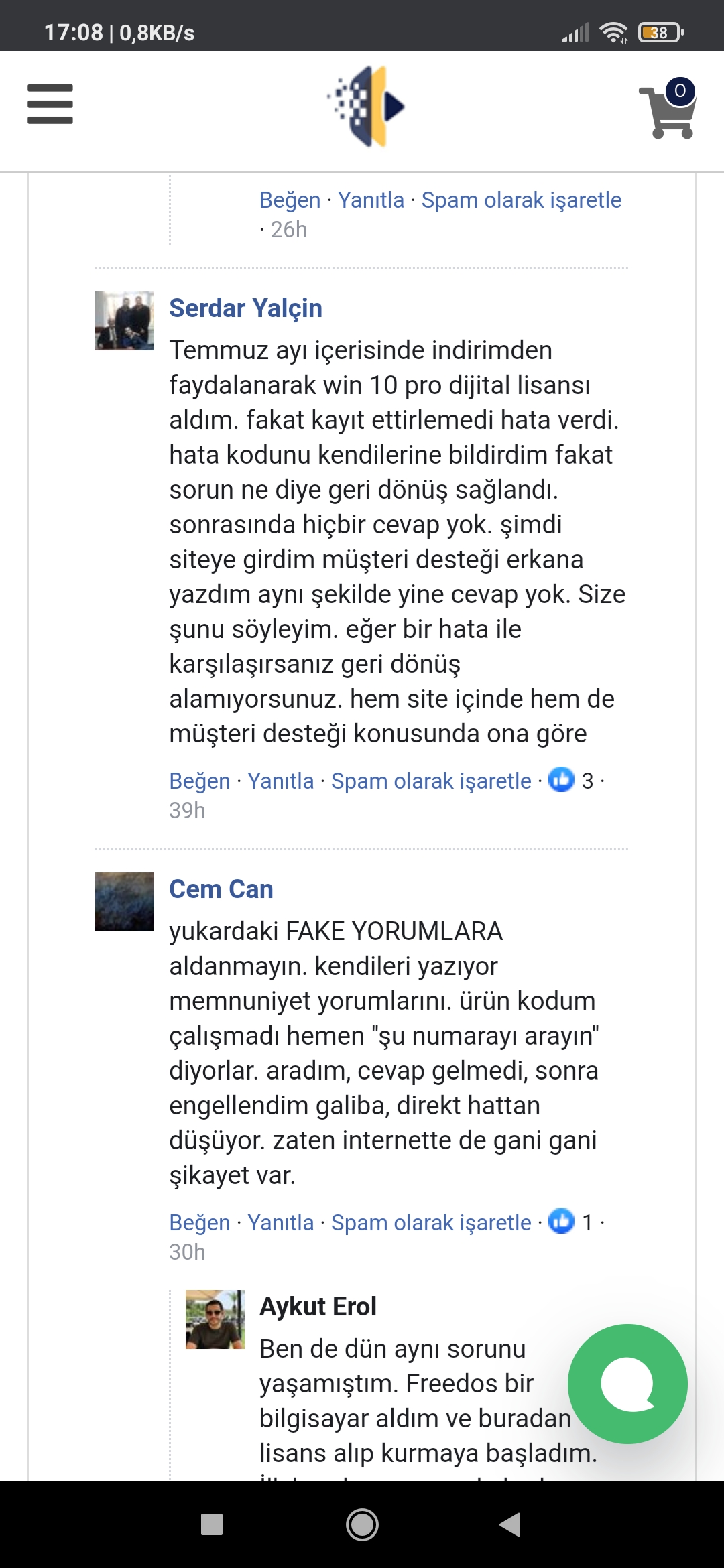Open the hamburger menu
The width and height of the screenshot is (724, 1568).
pos(50,104)
